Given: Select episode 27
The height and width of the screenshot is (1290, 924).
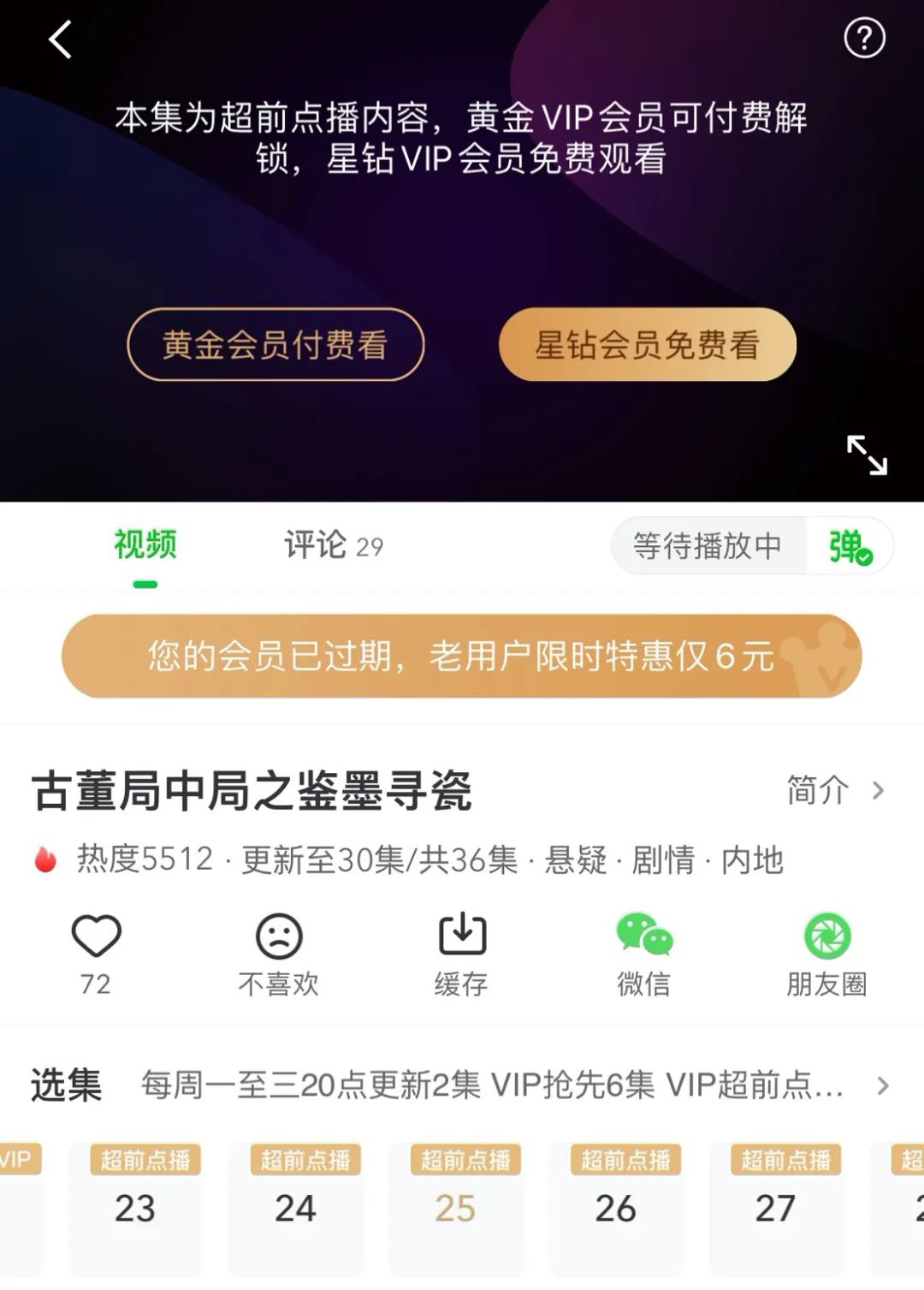Looking at the screenshot, I should (x=775, y=1207).
